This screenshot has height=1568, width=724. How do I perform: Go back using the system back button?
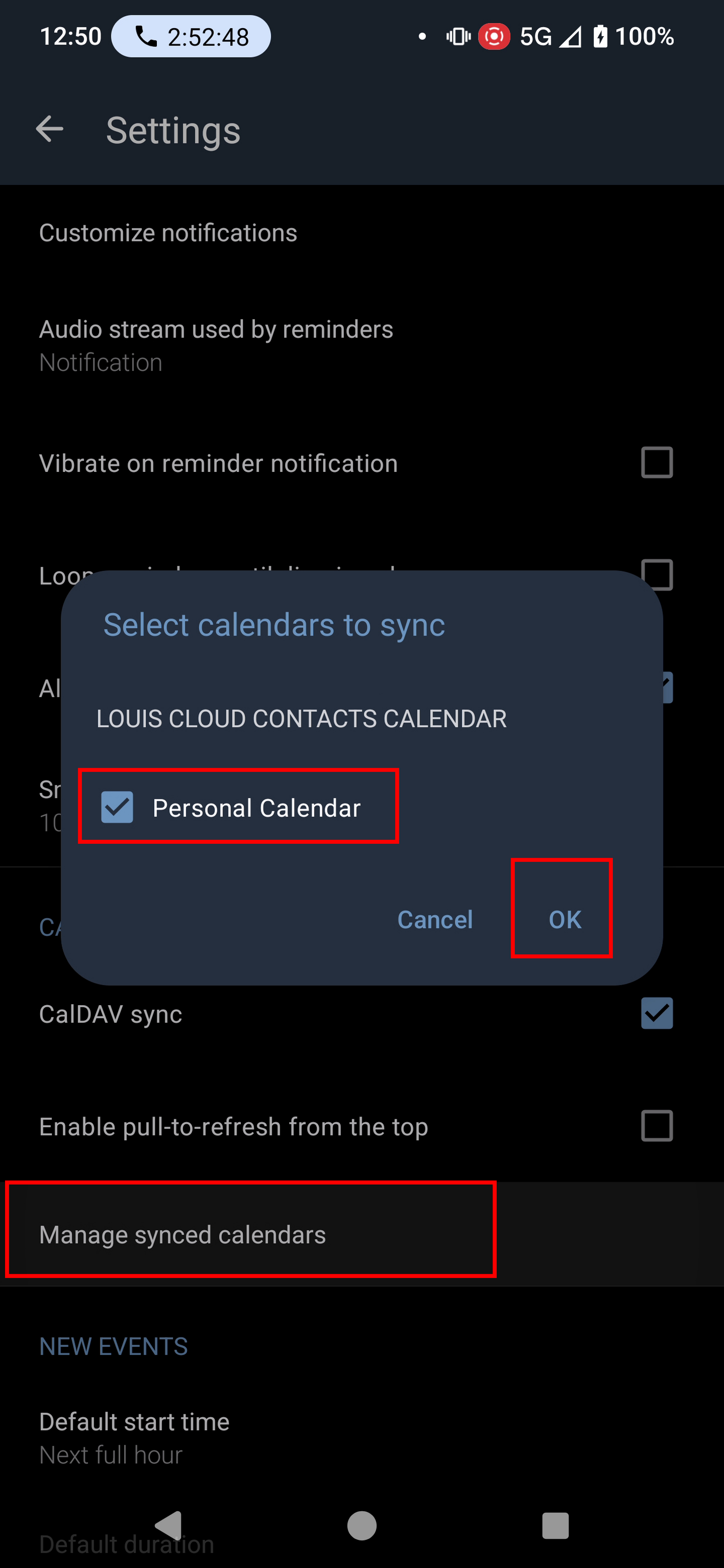[169, 1526]
